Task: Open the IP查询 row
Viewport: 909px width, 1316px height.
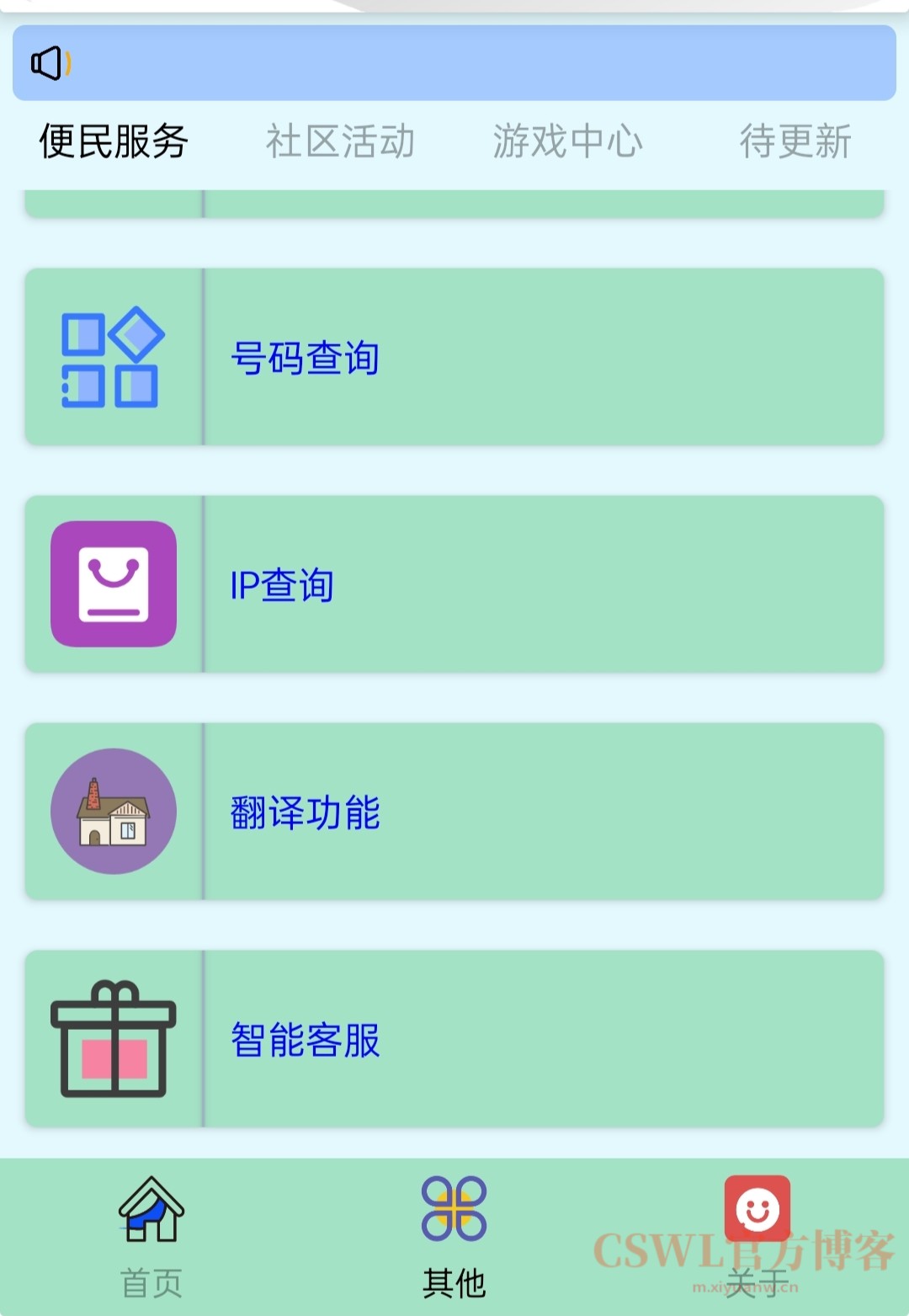Action: click(x=454, y=584)
